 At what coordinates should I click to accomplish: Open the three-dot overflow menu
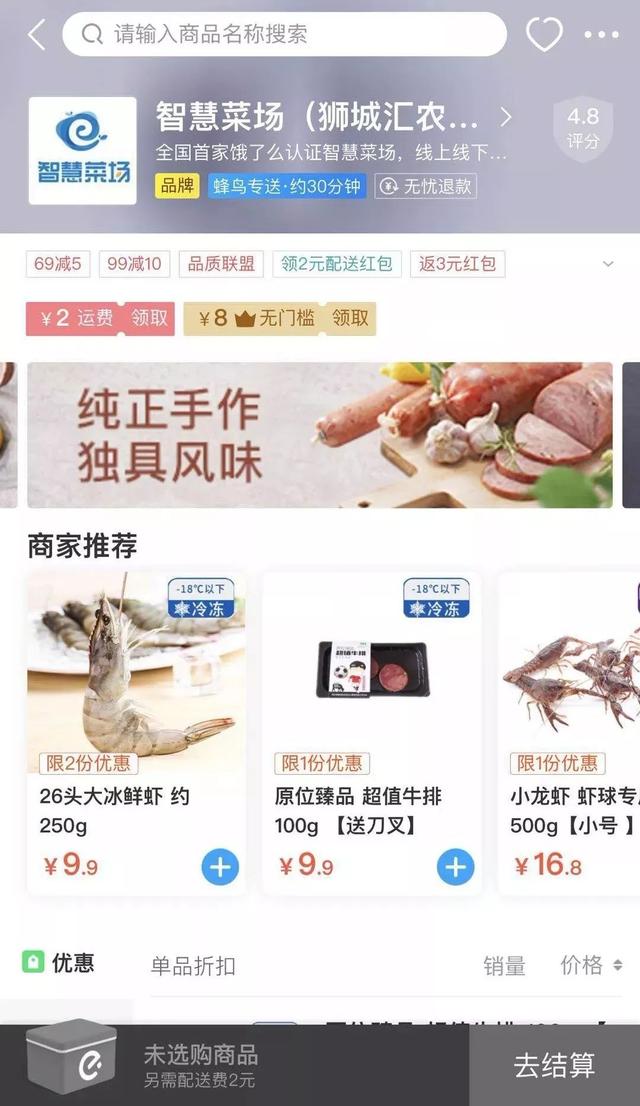coord(601,35)
